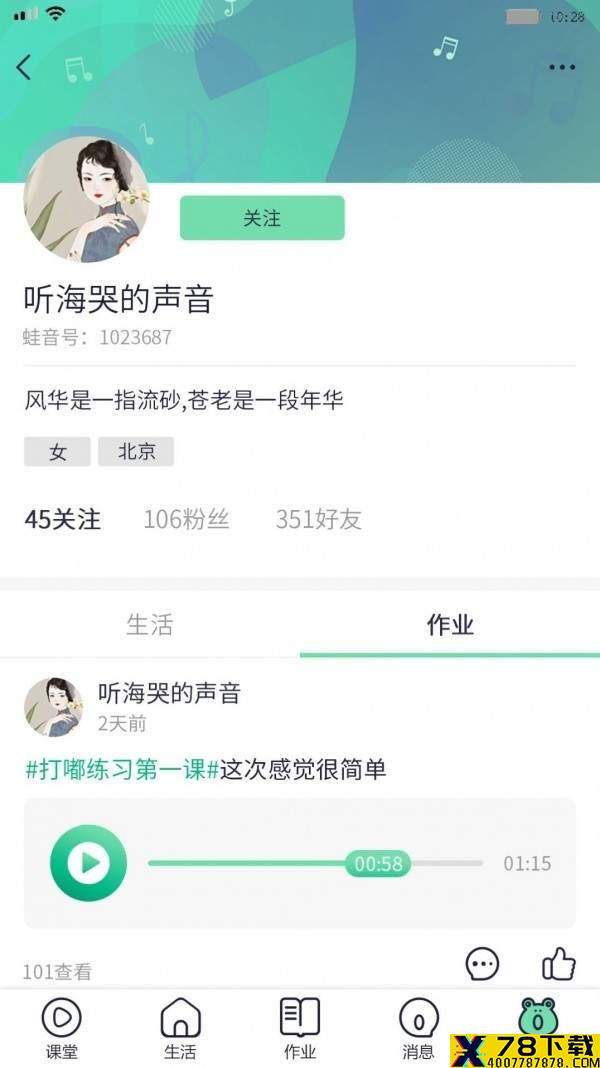This screenshot has height=1068, width=600.
Task: Like the 打嘟练习 post
Action: (559, 964)
